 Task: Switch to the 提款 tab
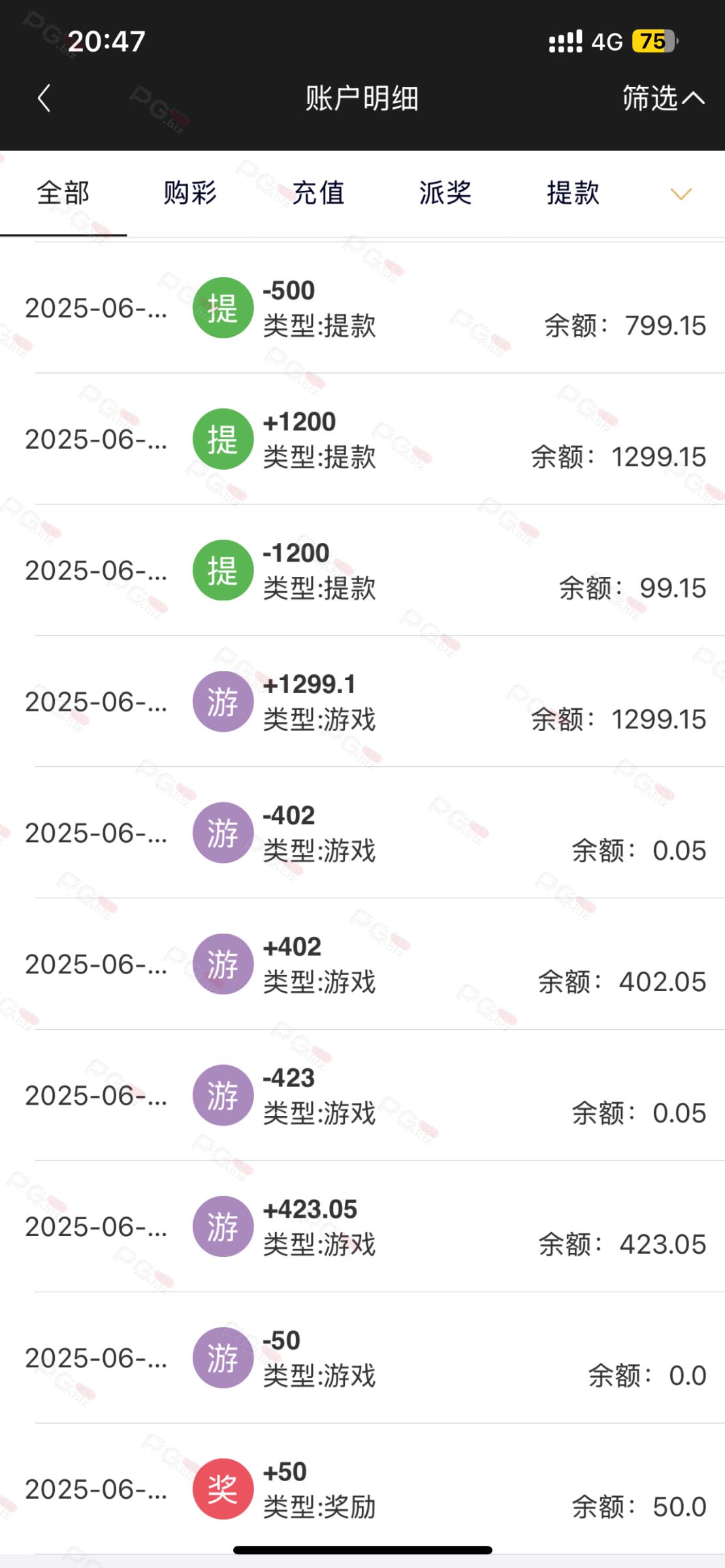[x=573, y=193]
